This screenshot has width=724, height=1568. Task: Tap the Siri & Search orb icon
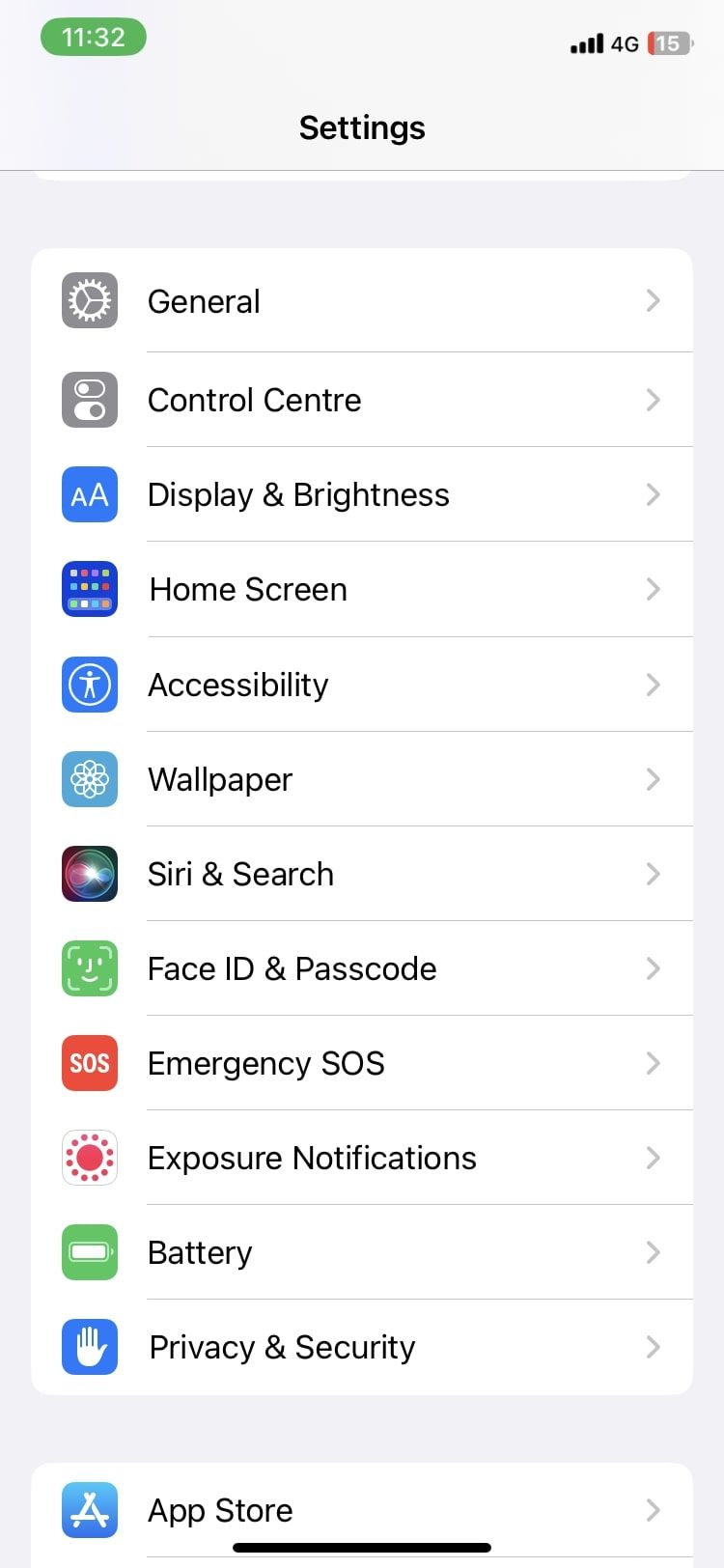89,874
